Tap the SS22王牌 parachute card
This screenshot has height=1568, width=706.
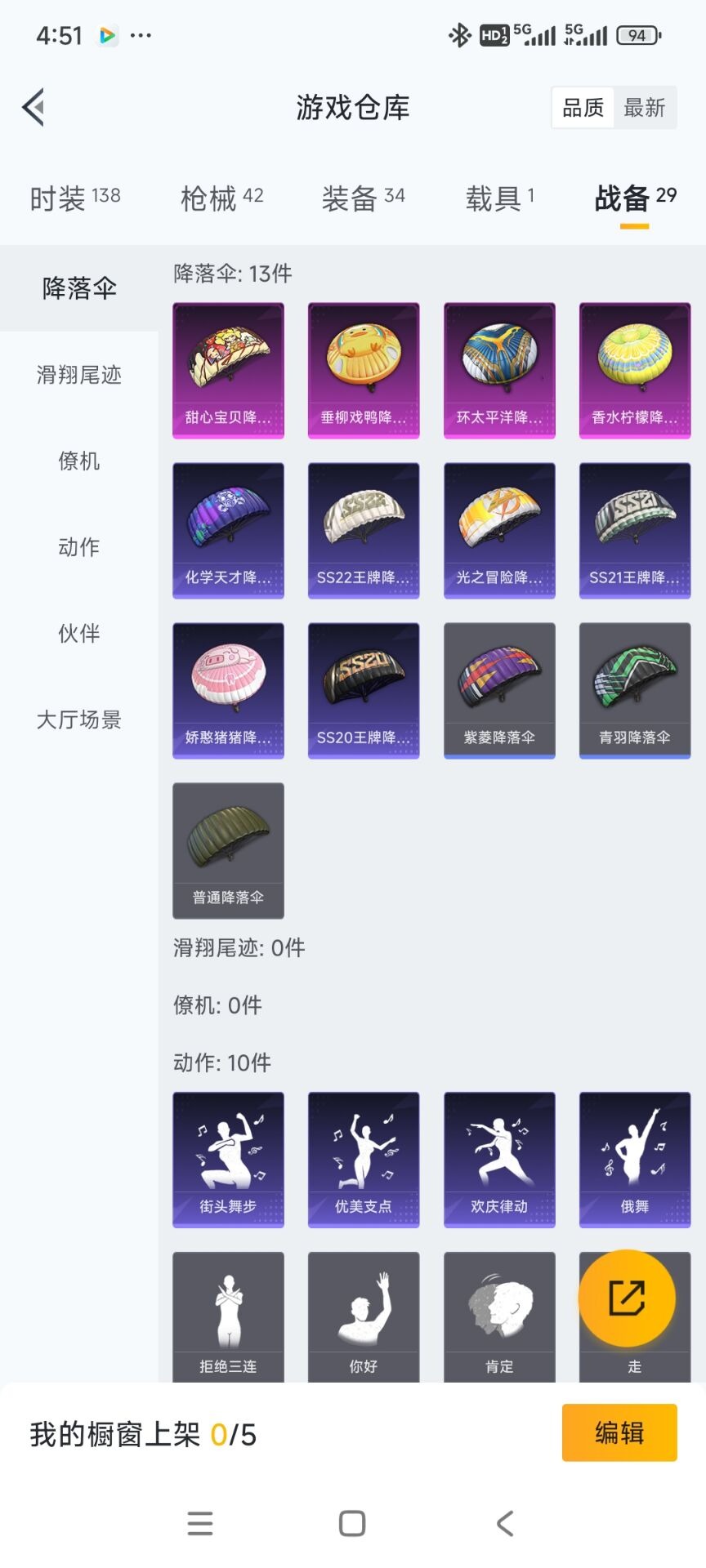click(x=364, y=531)
